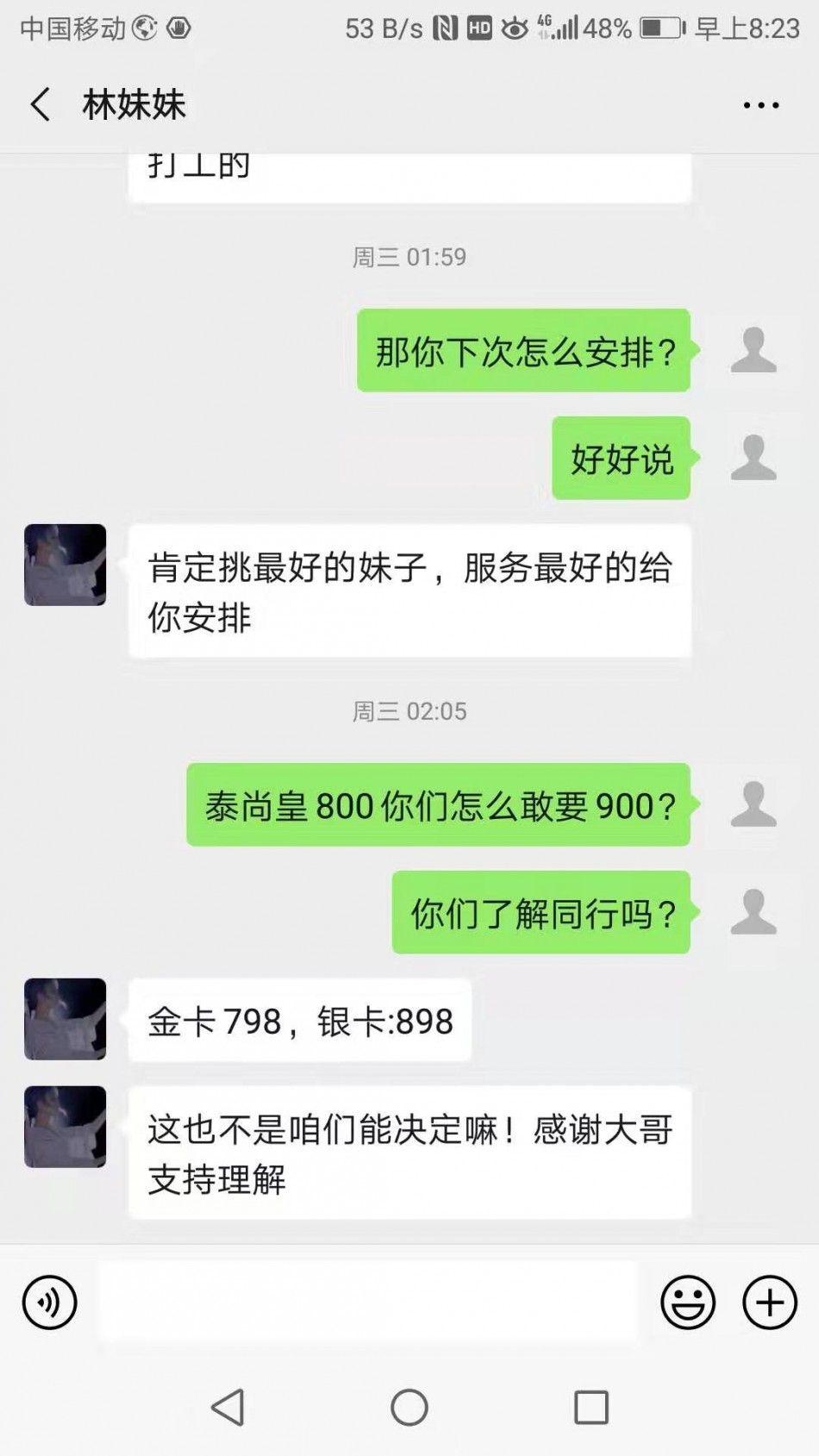Focus the message text field

coord(366,1302)
